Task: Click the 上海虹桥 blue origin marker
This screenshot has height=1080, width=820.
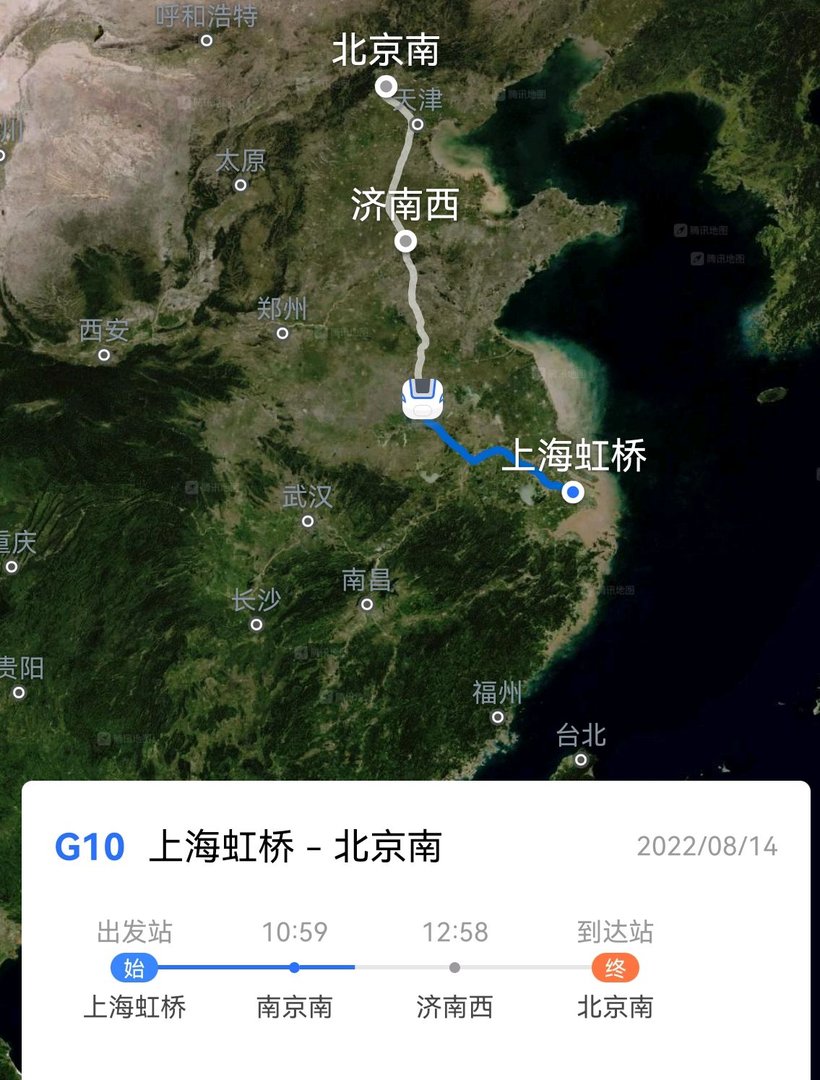Action: pos(572,491)
